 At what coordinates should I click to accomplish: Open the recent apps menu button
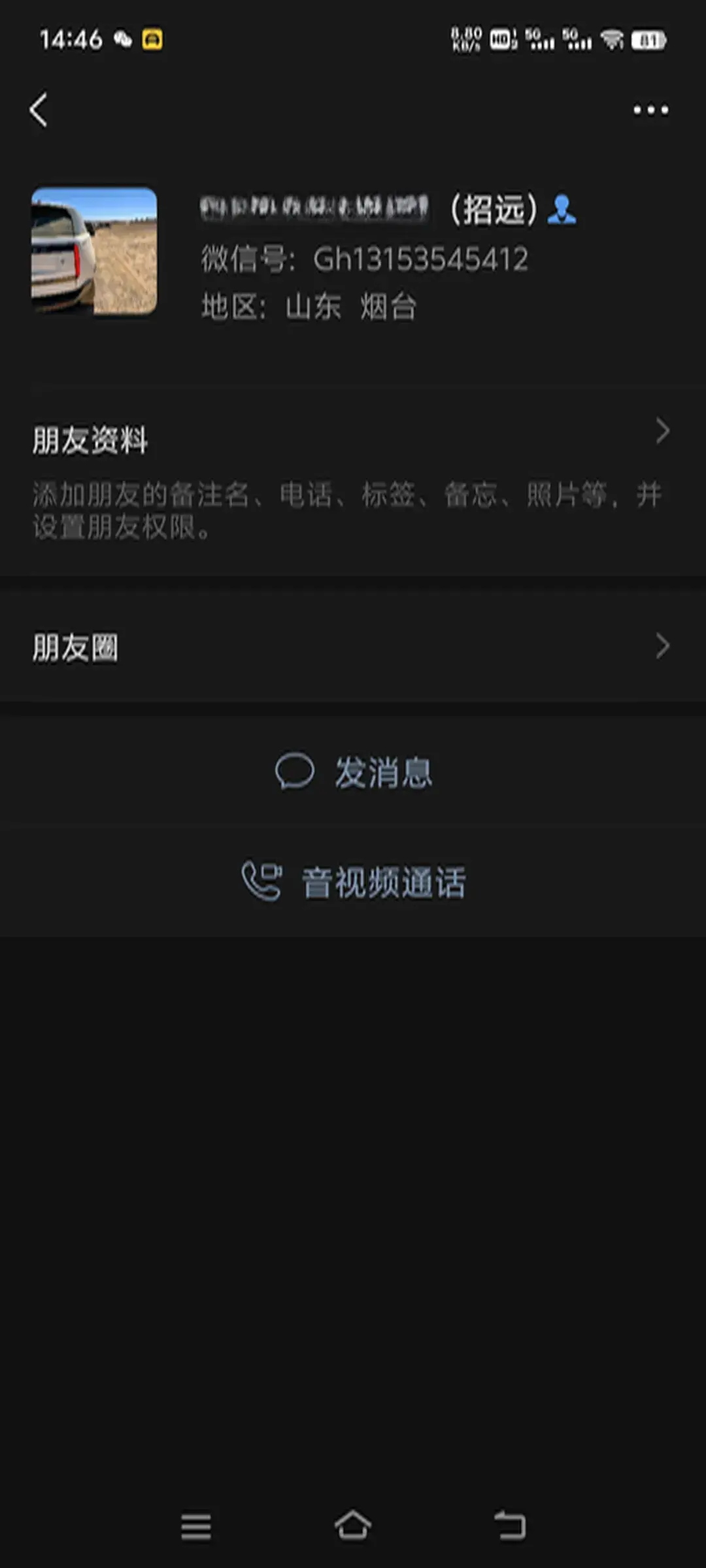[196, 1527]
